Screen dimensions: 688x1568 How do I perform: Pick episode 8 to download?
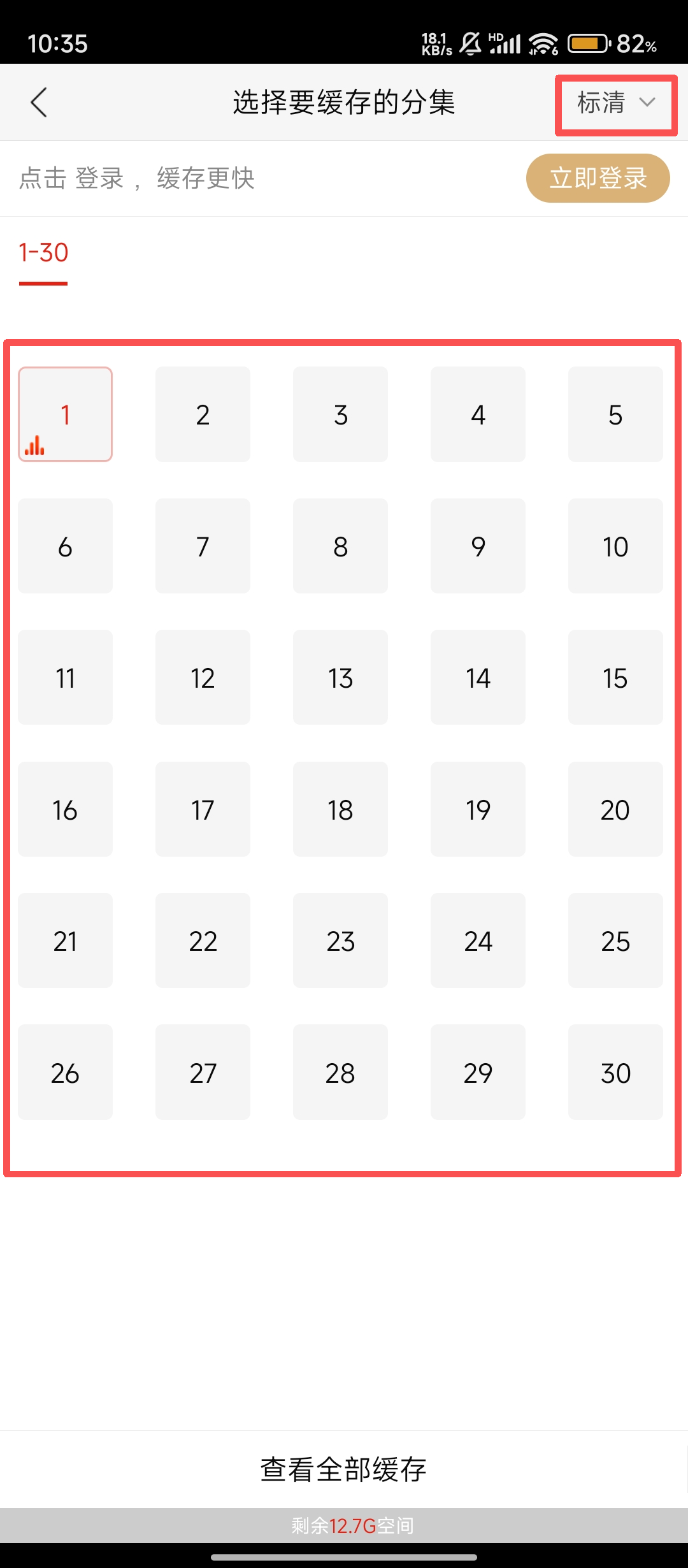click(x=340, y=546)
